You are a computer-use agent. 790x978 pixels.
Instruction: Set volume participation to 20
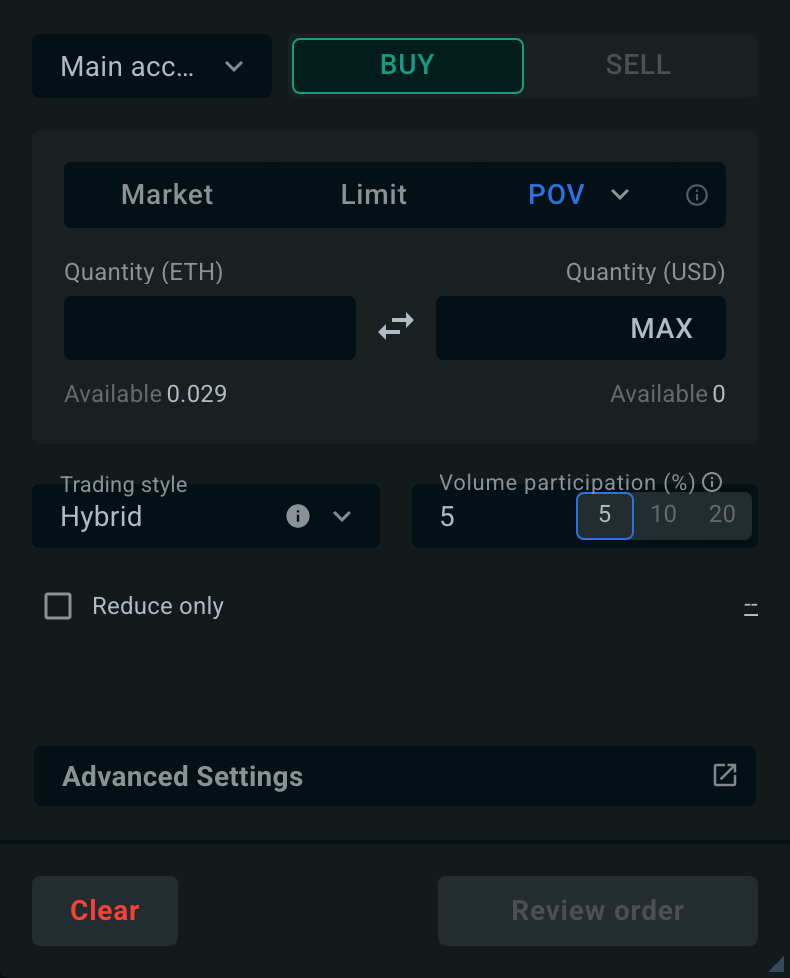coord(722,515)
